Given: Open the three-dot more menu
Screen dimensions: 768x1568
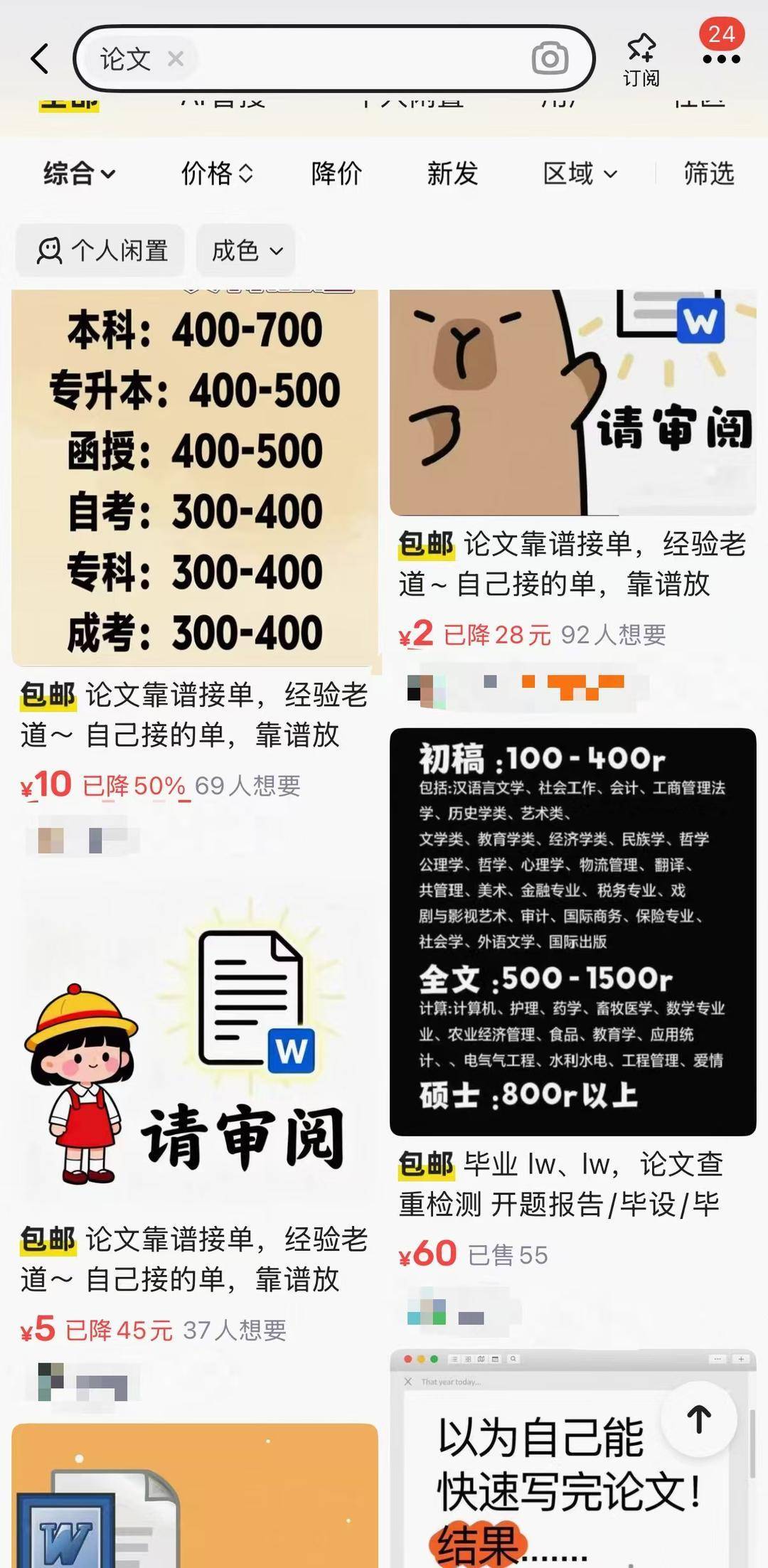Looking at the screenshot, I should point(721,59).
